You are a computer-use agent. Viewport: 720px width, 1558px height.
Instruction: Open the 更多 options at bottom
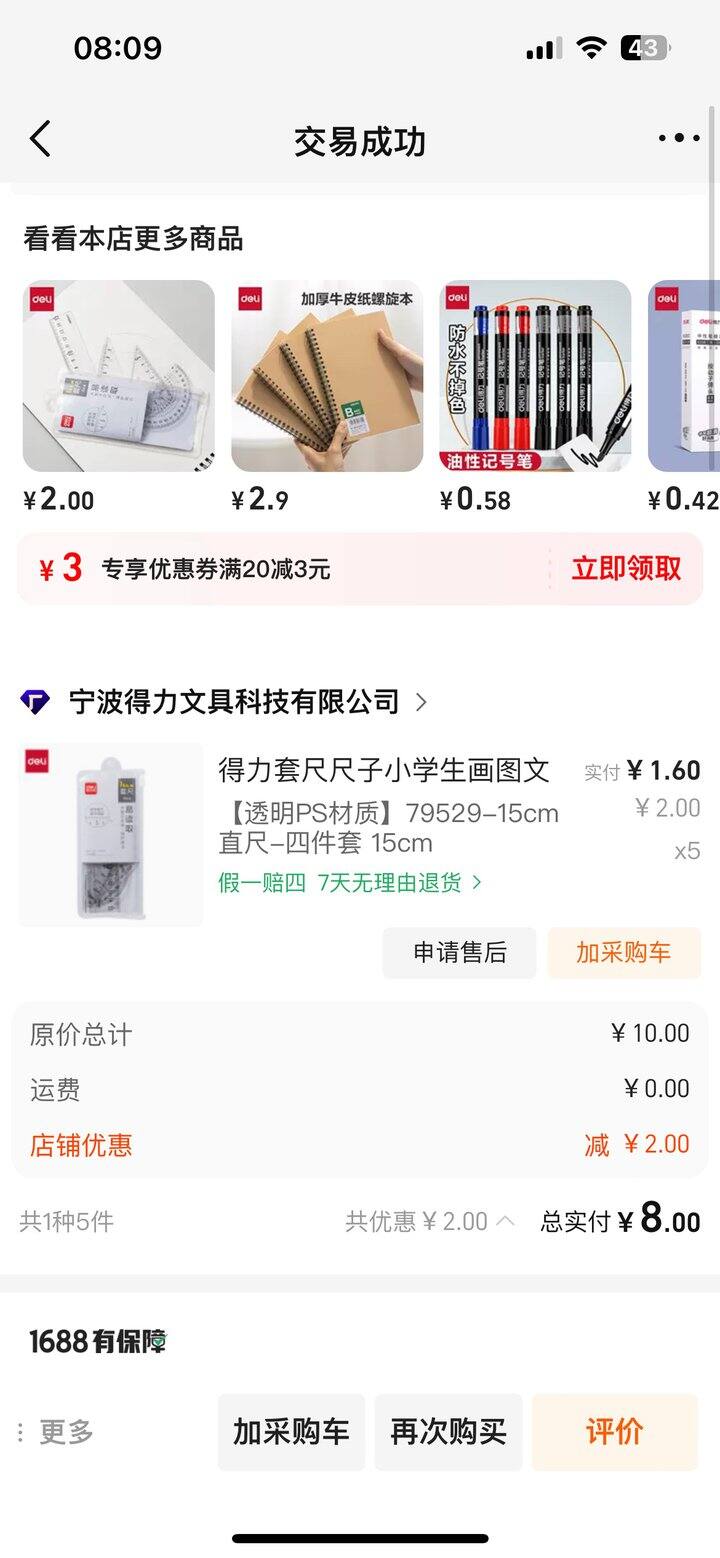[x=56, y=1432]
